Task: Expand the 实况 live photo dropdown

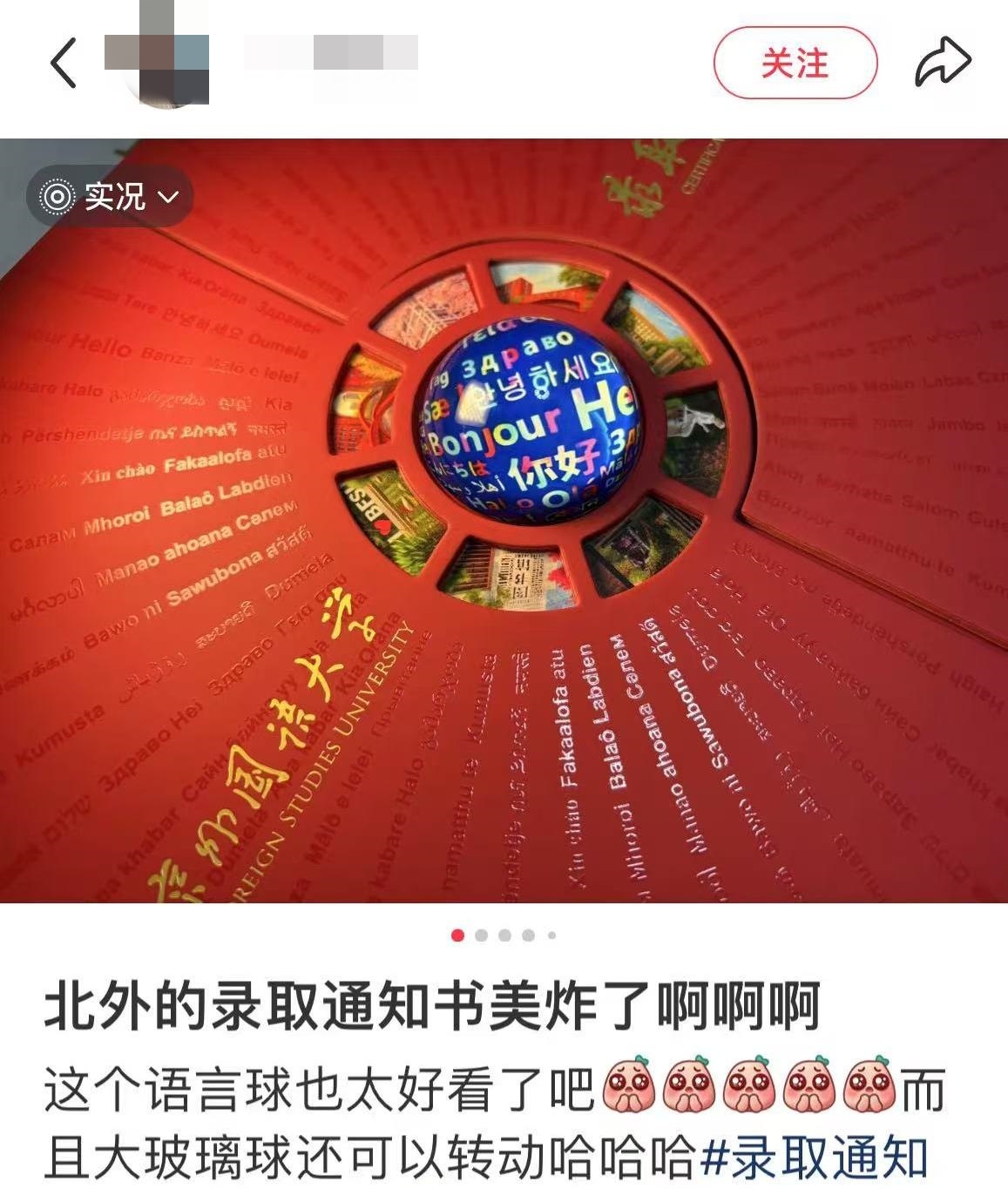Action: pos(111,198)
